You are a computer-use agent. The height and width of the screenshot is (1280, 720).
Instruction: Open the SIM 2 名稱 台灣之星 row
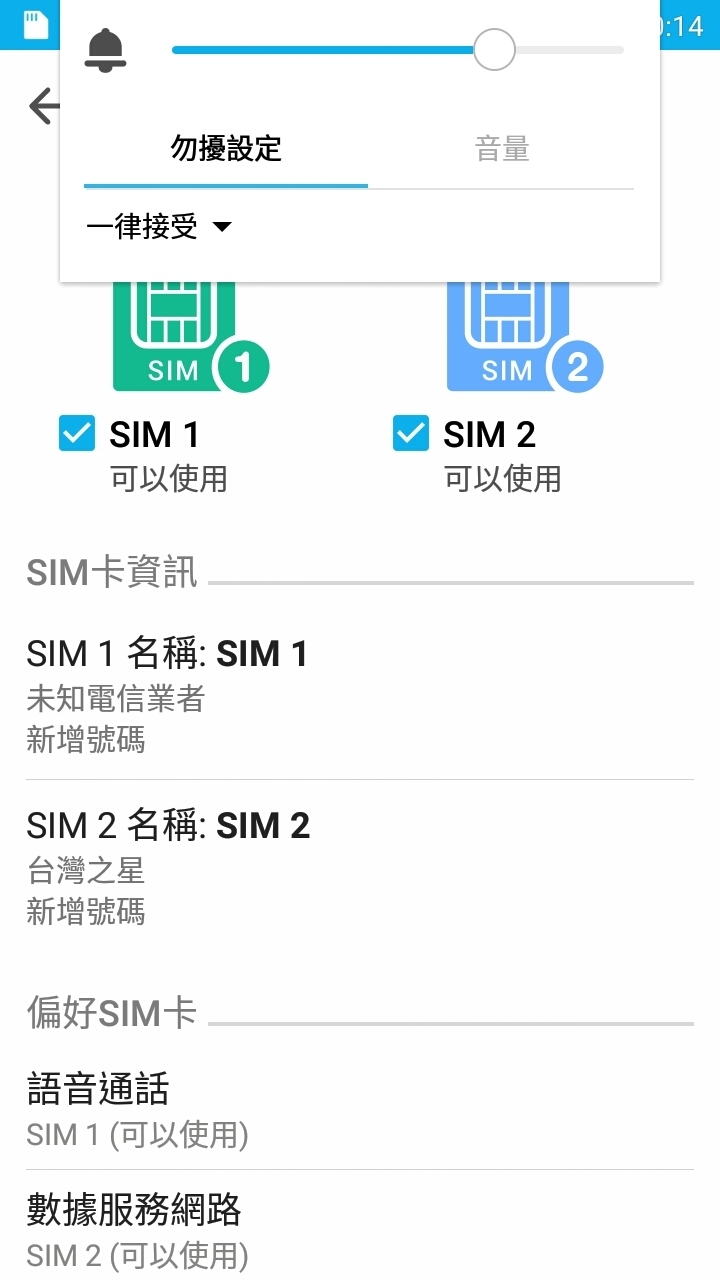360,867
